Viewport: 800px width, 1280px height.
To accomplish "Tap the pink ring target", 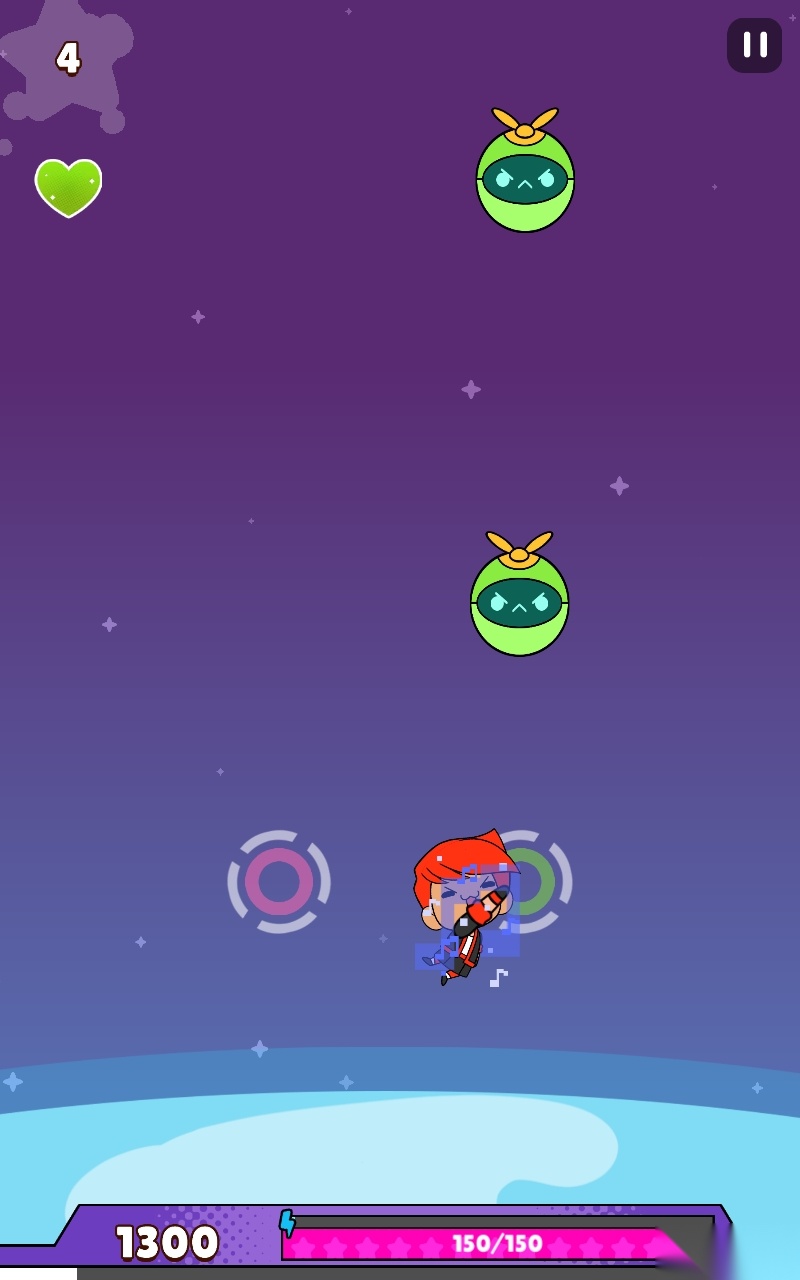I will click(x=279, y=882).
